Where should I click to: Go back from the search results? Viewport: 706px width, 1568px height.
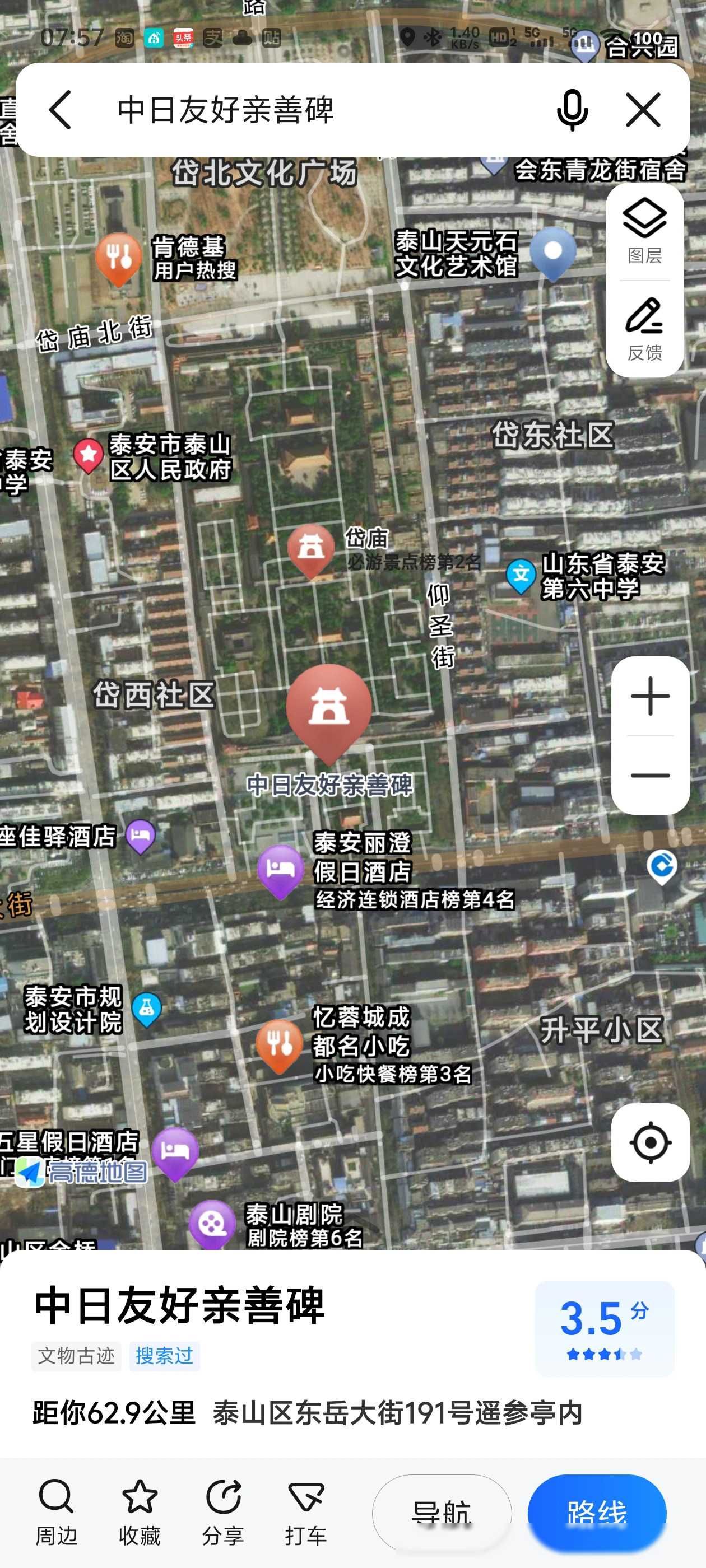pyautogui.click(x=61, y=110)
